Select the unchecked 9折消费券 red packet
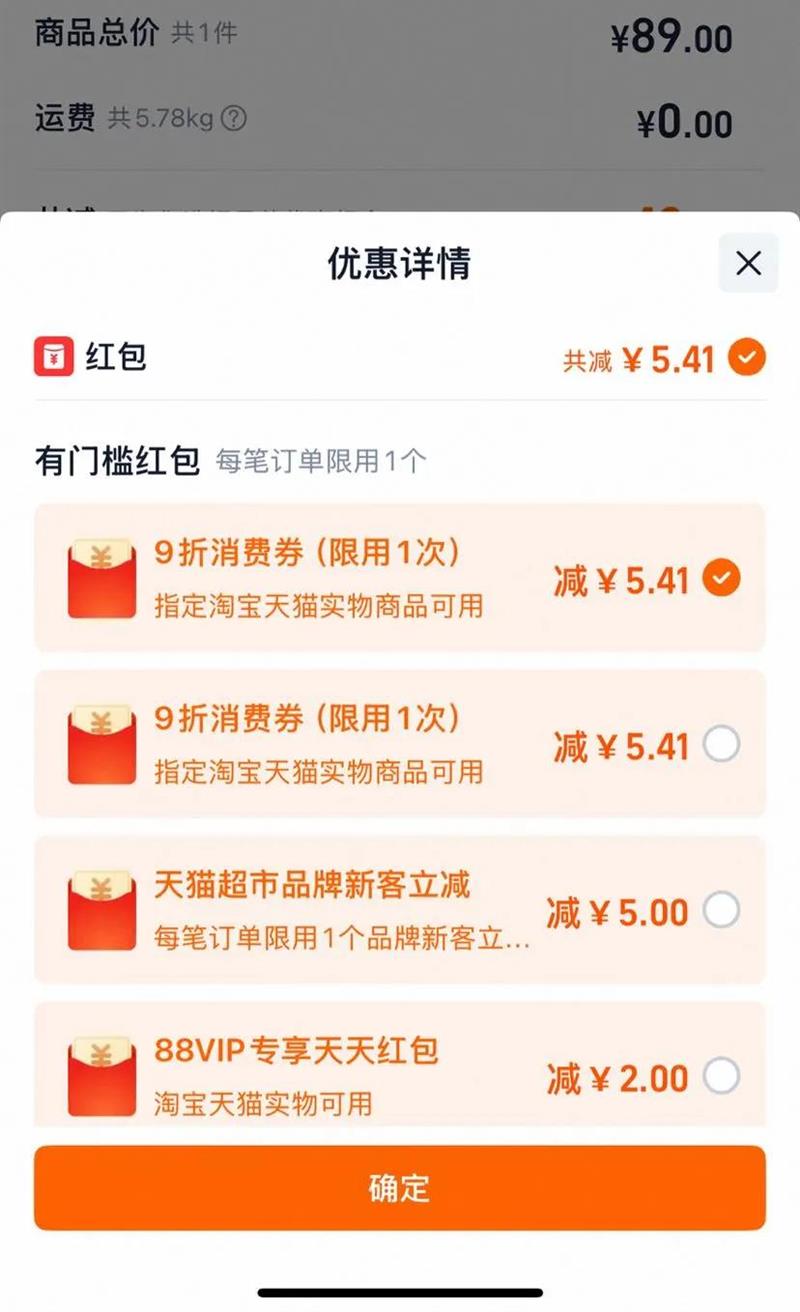Viewport: 800px width, 1312px height. 721,744
